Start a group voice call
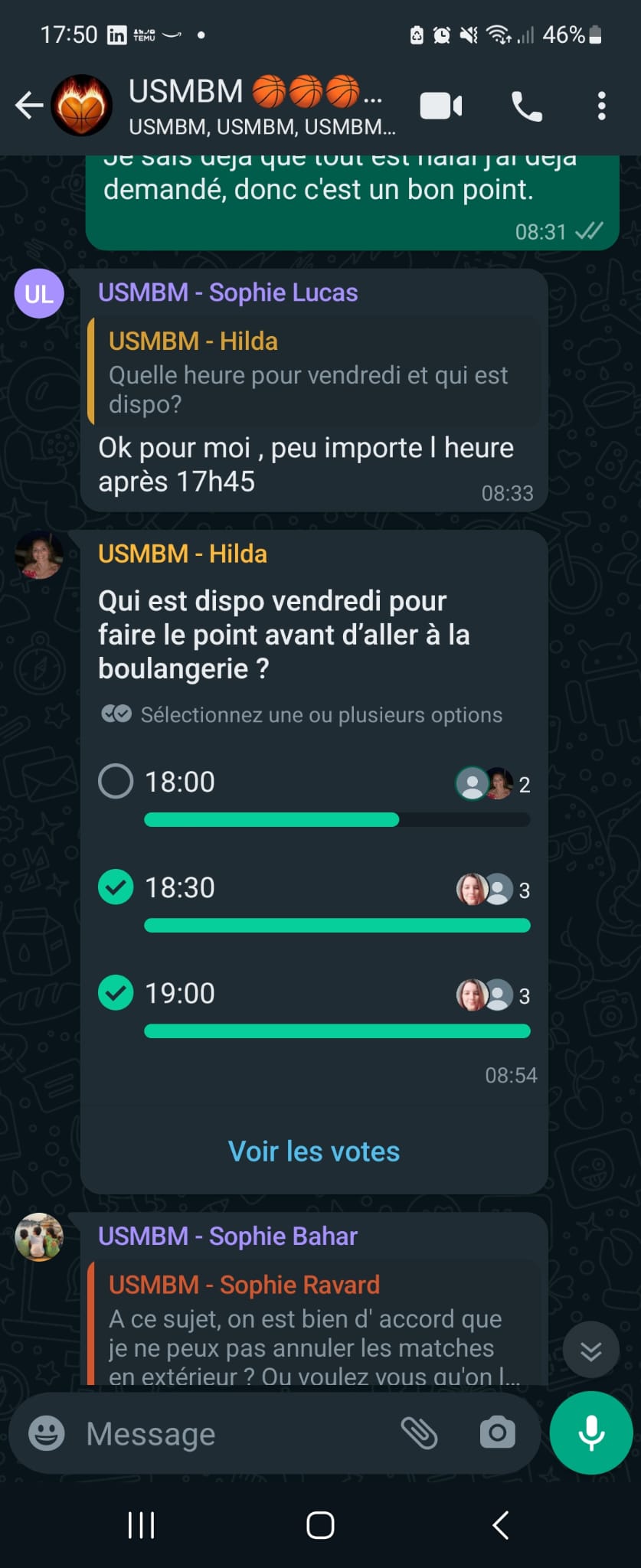This screenshot has height=1568, width=641. (526, 106)
